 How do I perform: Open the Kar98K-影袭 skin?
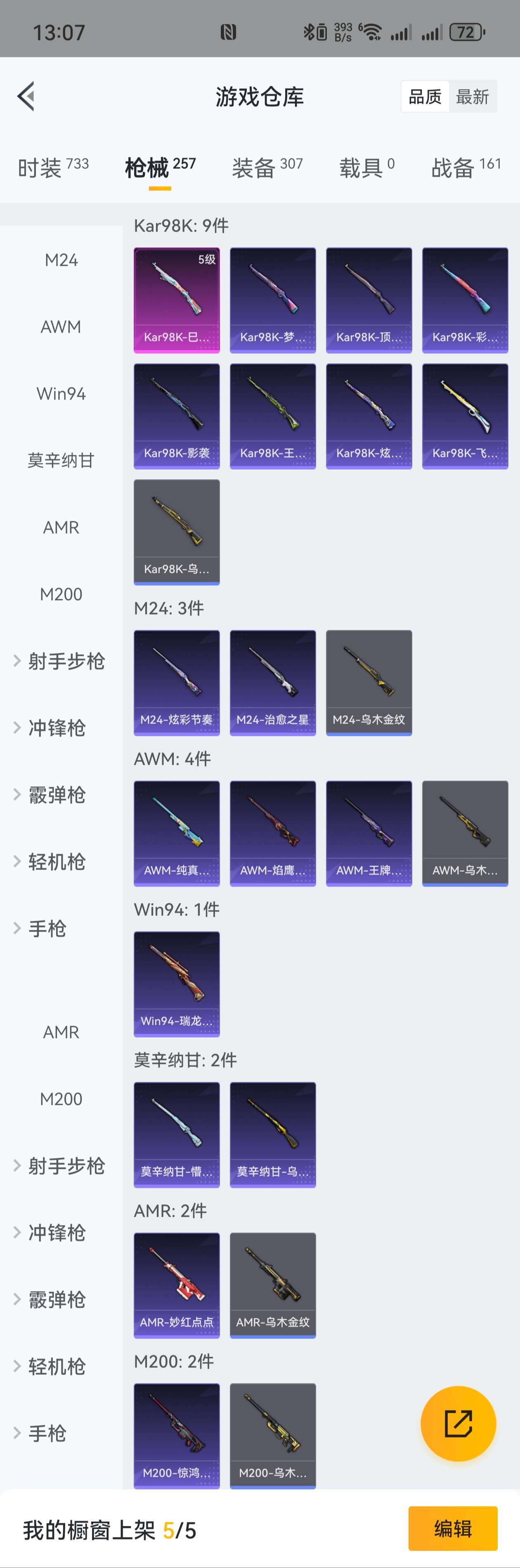click(x=177, y=416)
